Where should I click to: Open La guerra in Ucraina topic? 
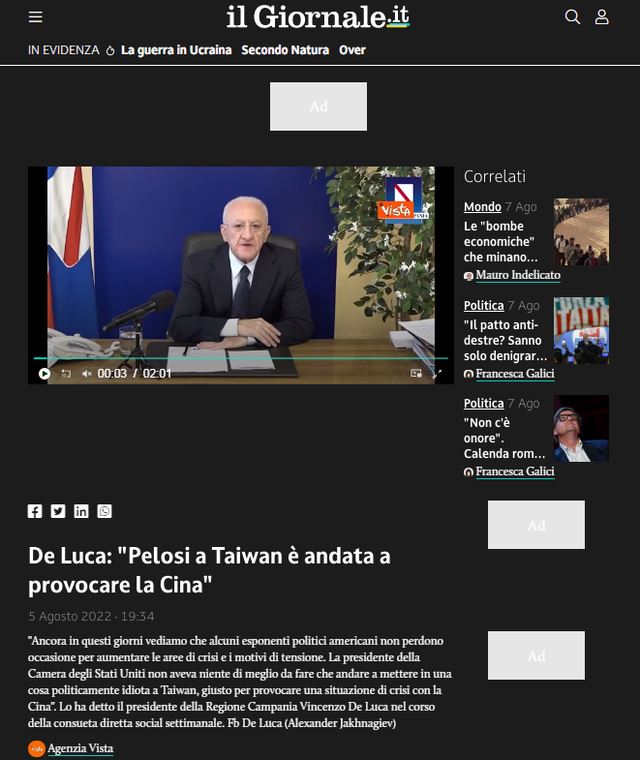(x=176, y=50)
